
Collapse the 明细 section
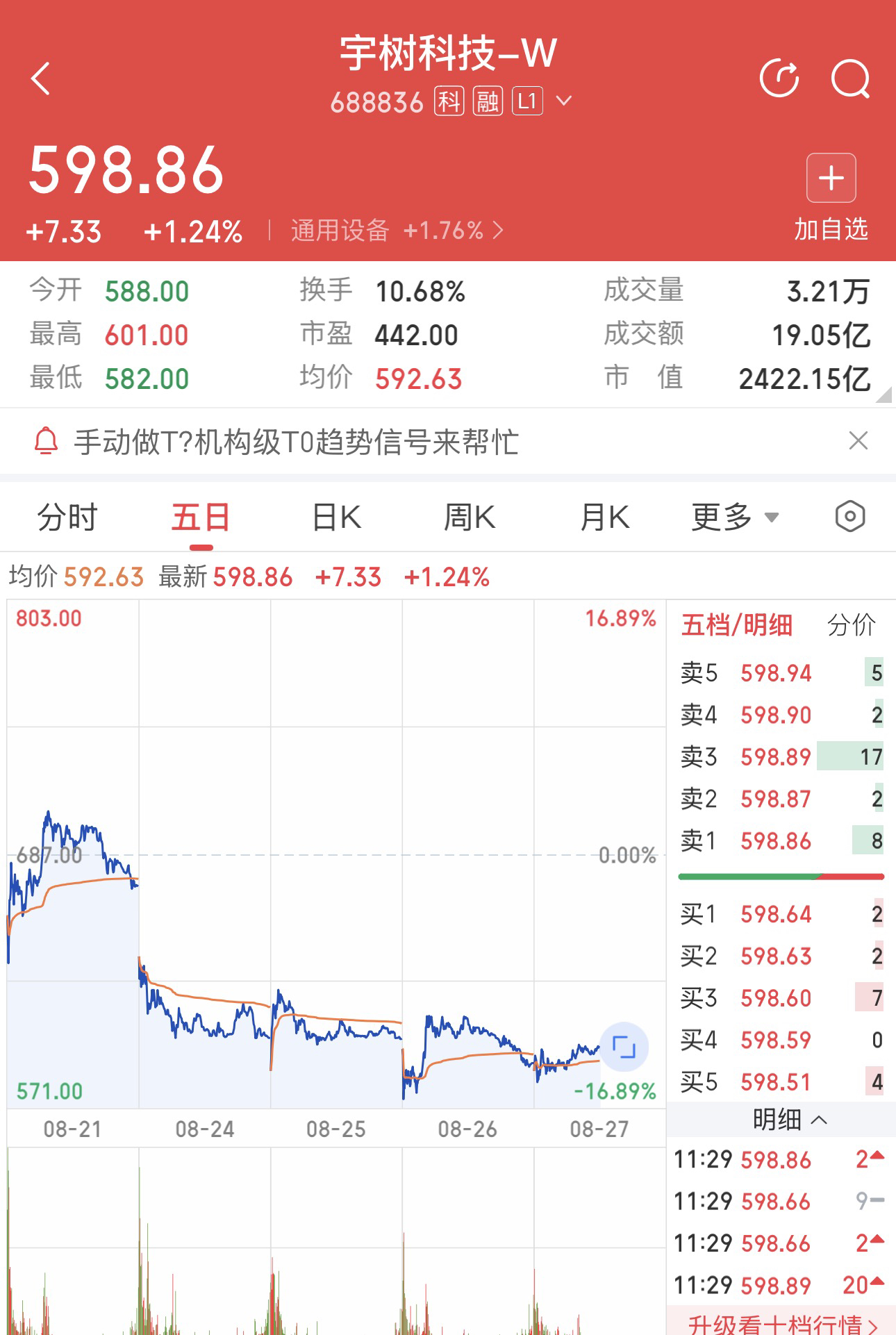click(790, 1120)
